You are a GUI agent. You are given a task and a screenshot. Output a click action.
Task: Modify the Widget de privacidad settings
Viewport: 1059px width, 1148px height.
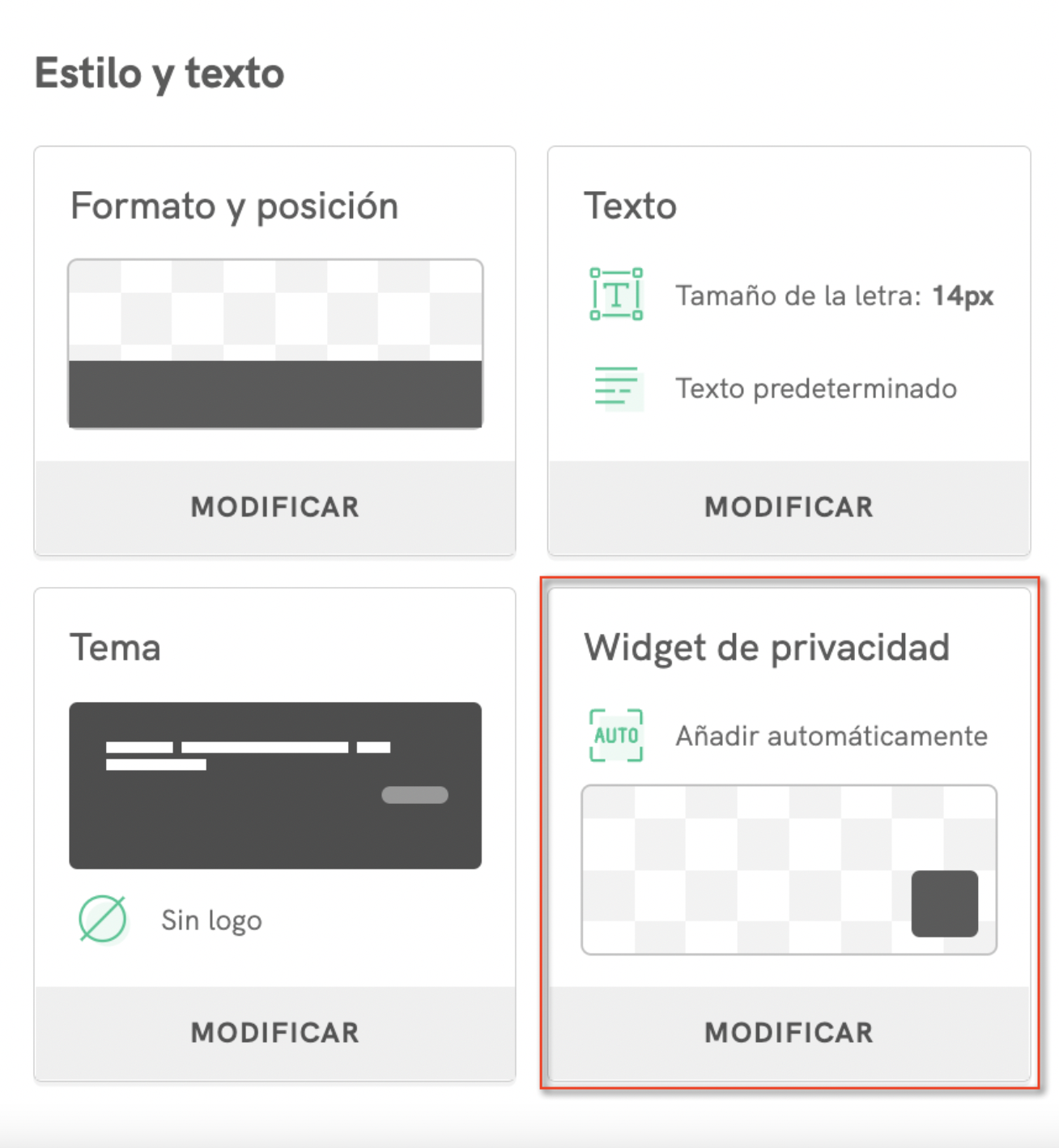[x=789, y=1033]
